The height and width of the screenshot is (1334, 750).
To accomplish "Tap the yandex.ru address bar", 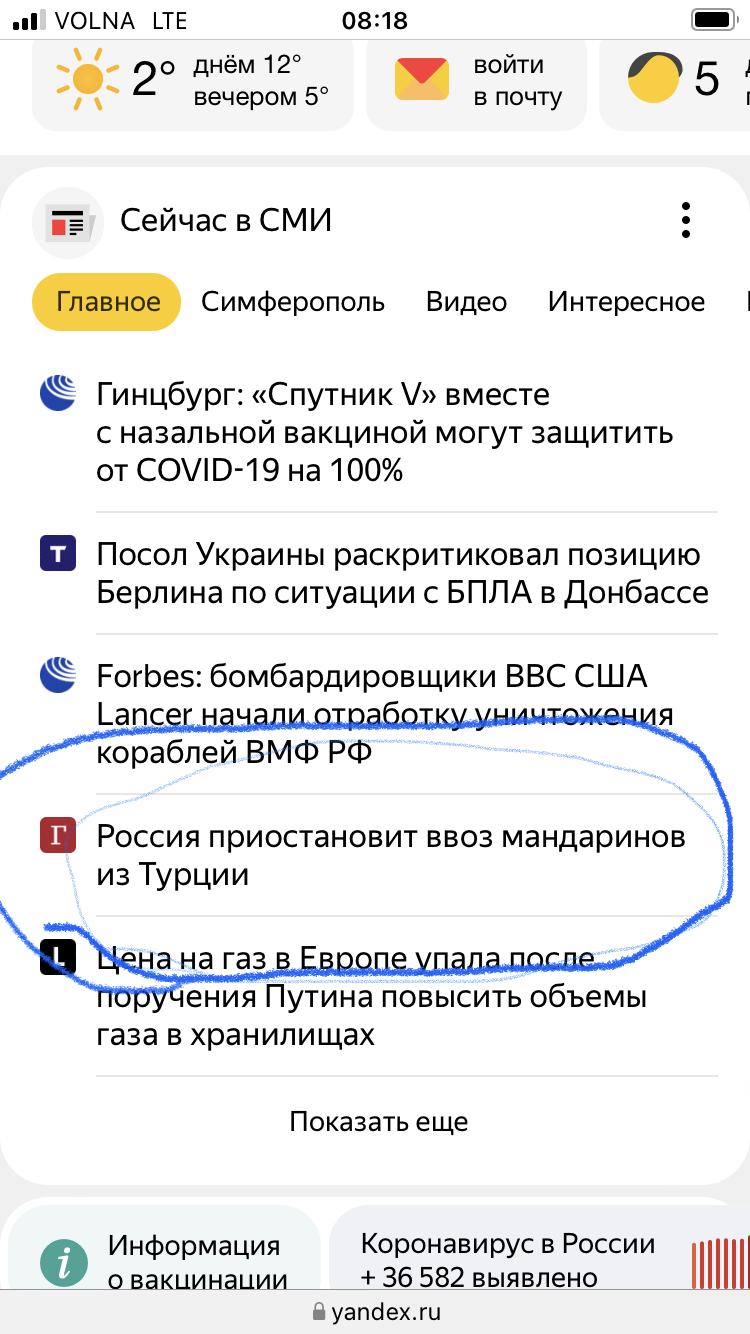I will coord(375,1311).
